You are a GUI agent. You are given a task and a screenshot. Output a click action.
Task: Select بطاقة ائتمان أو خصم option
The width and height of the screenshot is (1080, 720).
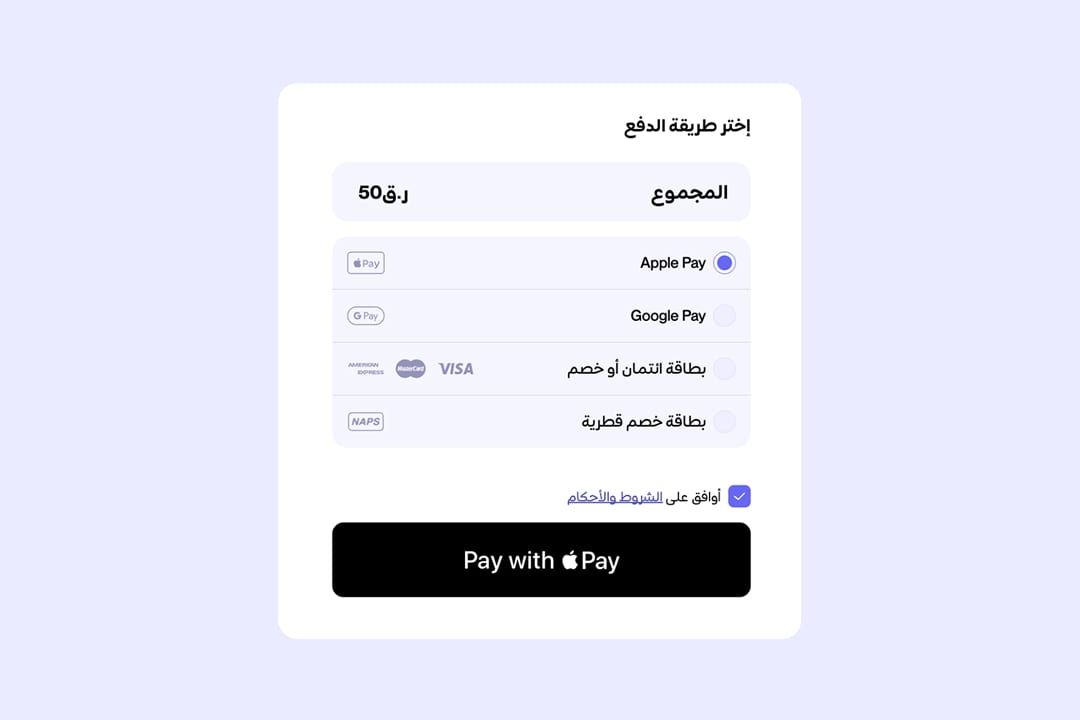pos(724,369)
